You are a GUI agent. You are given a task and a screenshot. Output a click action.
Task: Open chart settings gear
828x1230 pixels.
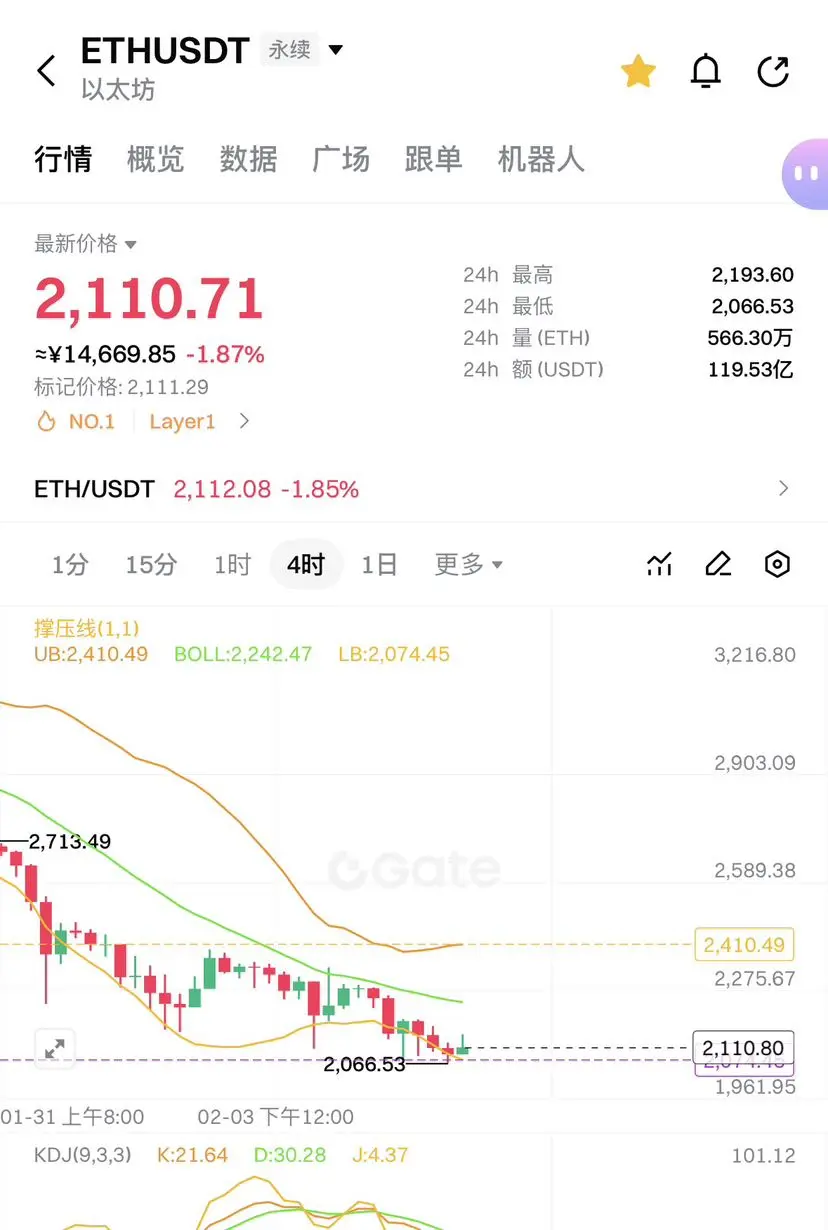click(x=777, y=564)
